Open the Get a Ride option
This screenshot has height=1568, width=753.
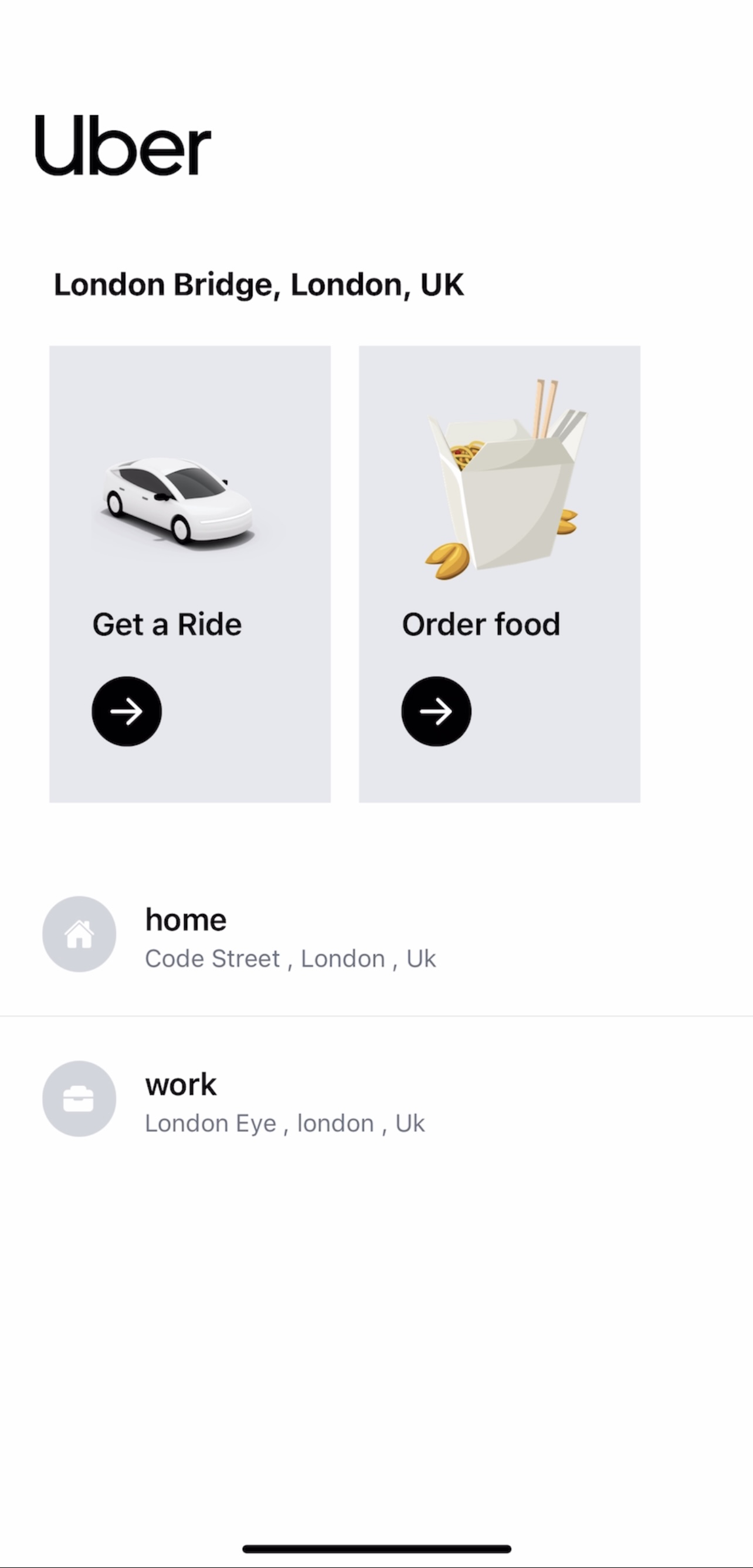pos(126,711)
